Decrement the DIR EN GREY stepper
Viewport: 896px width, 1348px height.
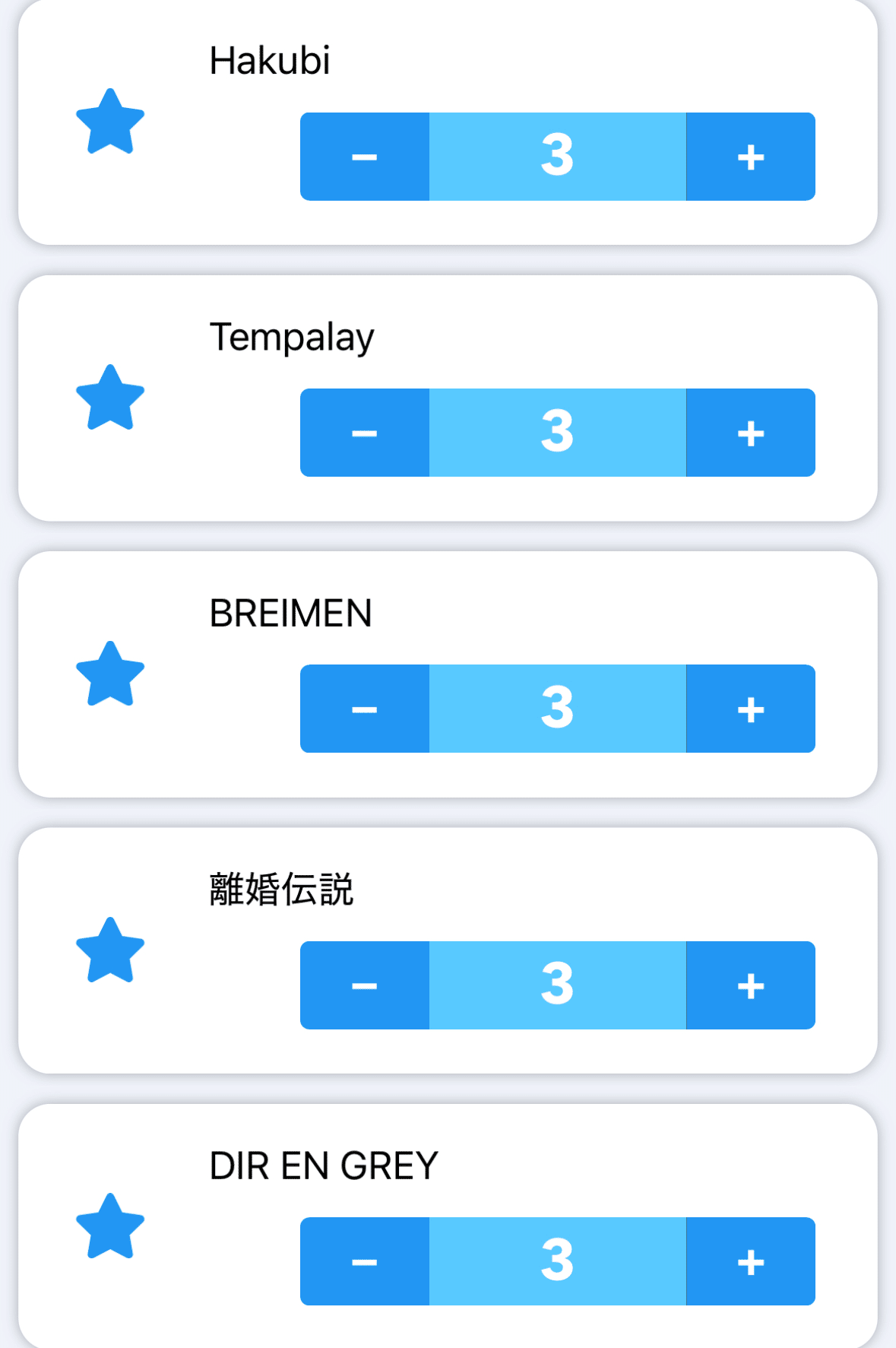(365, 1261)
